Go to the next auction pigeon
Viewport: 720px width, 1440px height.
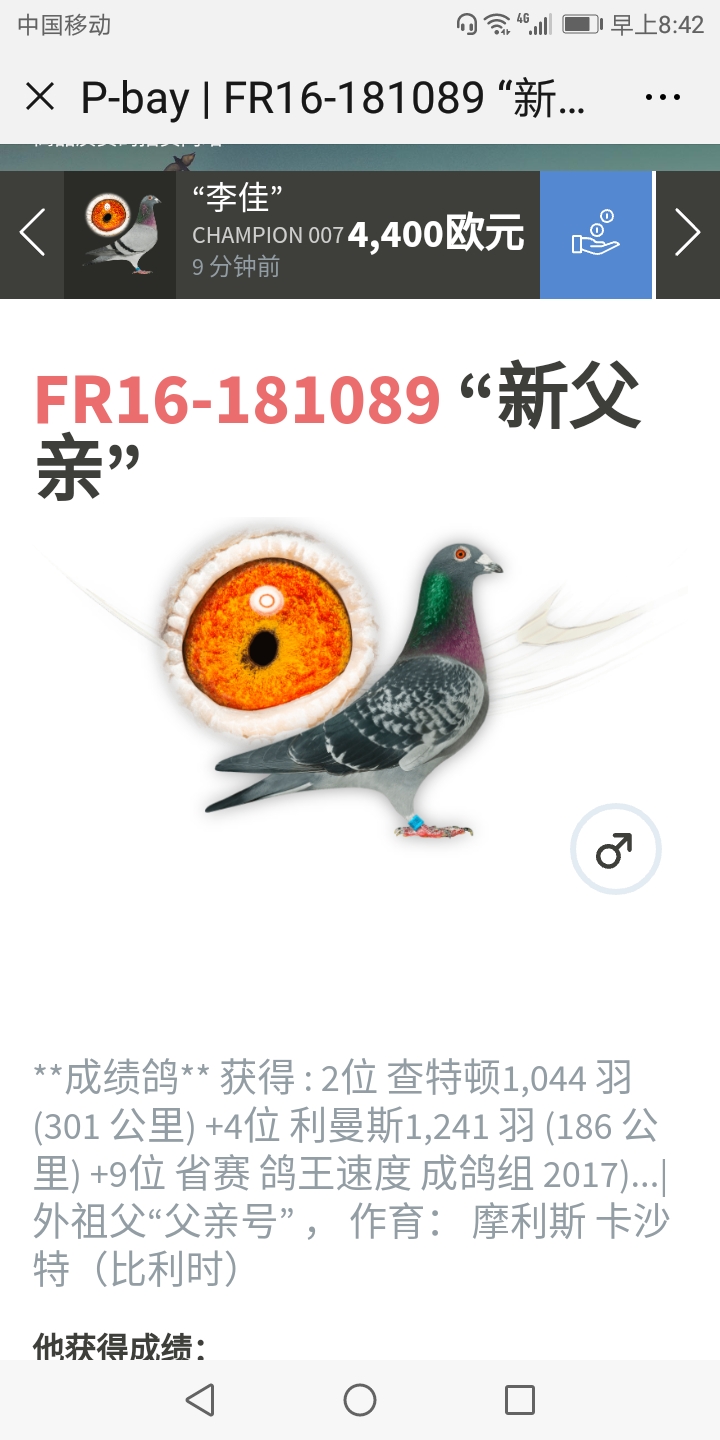point(688,234)
